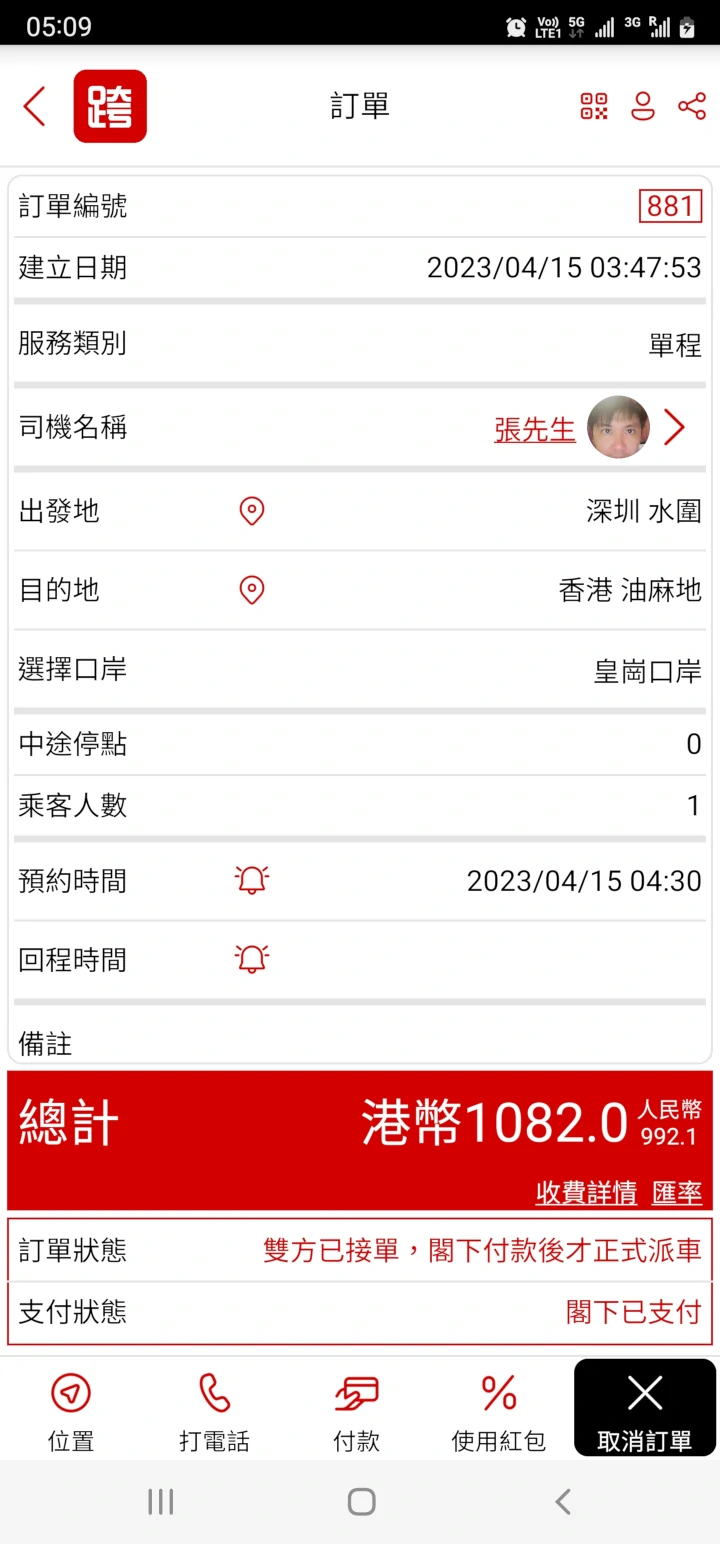Open payment with the 付款 icon
Viewport: 720px width, 1544px height.
click(x=355, y=1392)
